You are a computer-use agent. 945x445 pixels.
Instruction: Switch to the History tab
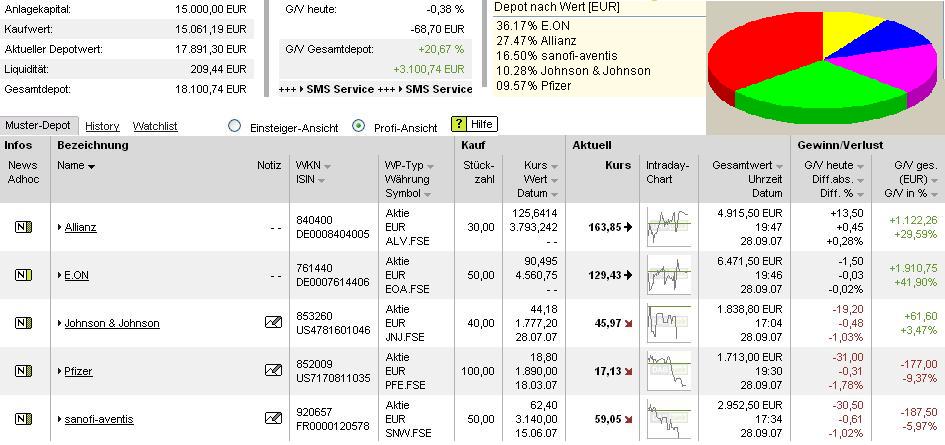102,126
